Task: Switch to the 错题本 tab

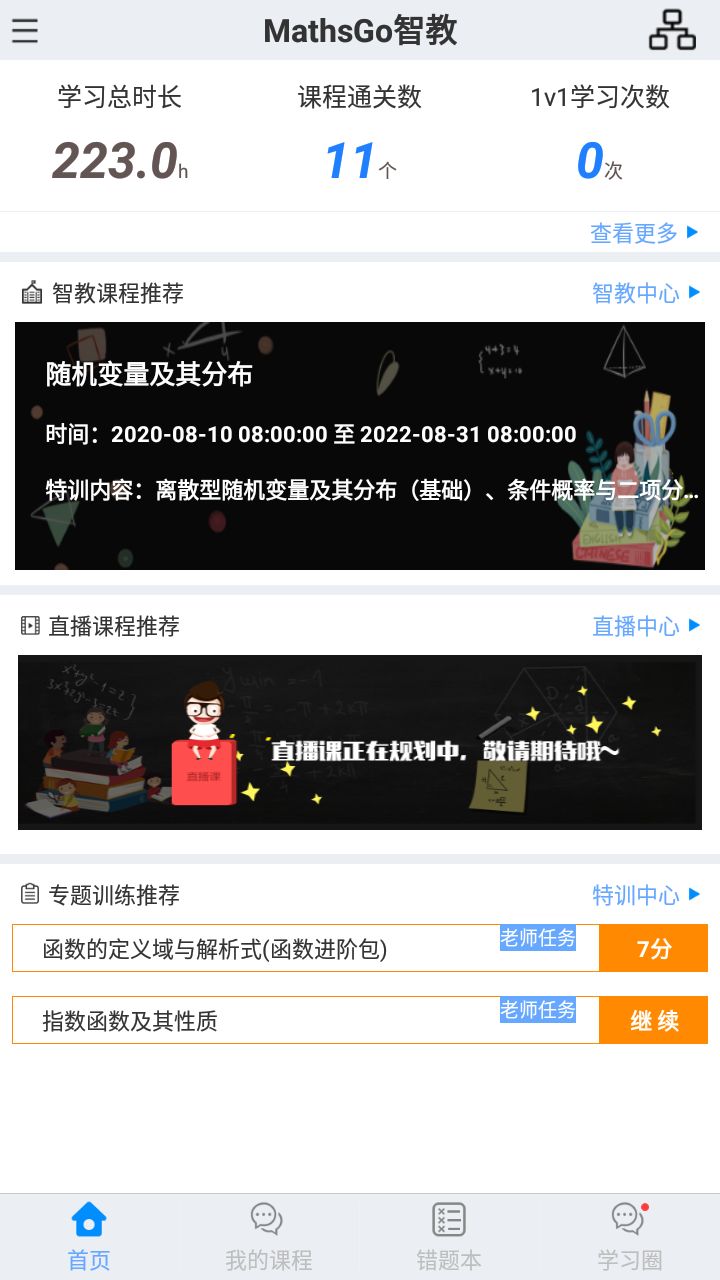Action: (x=449, y=1236)
